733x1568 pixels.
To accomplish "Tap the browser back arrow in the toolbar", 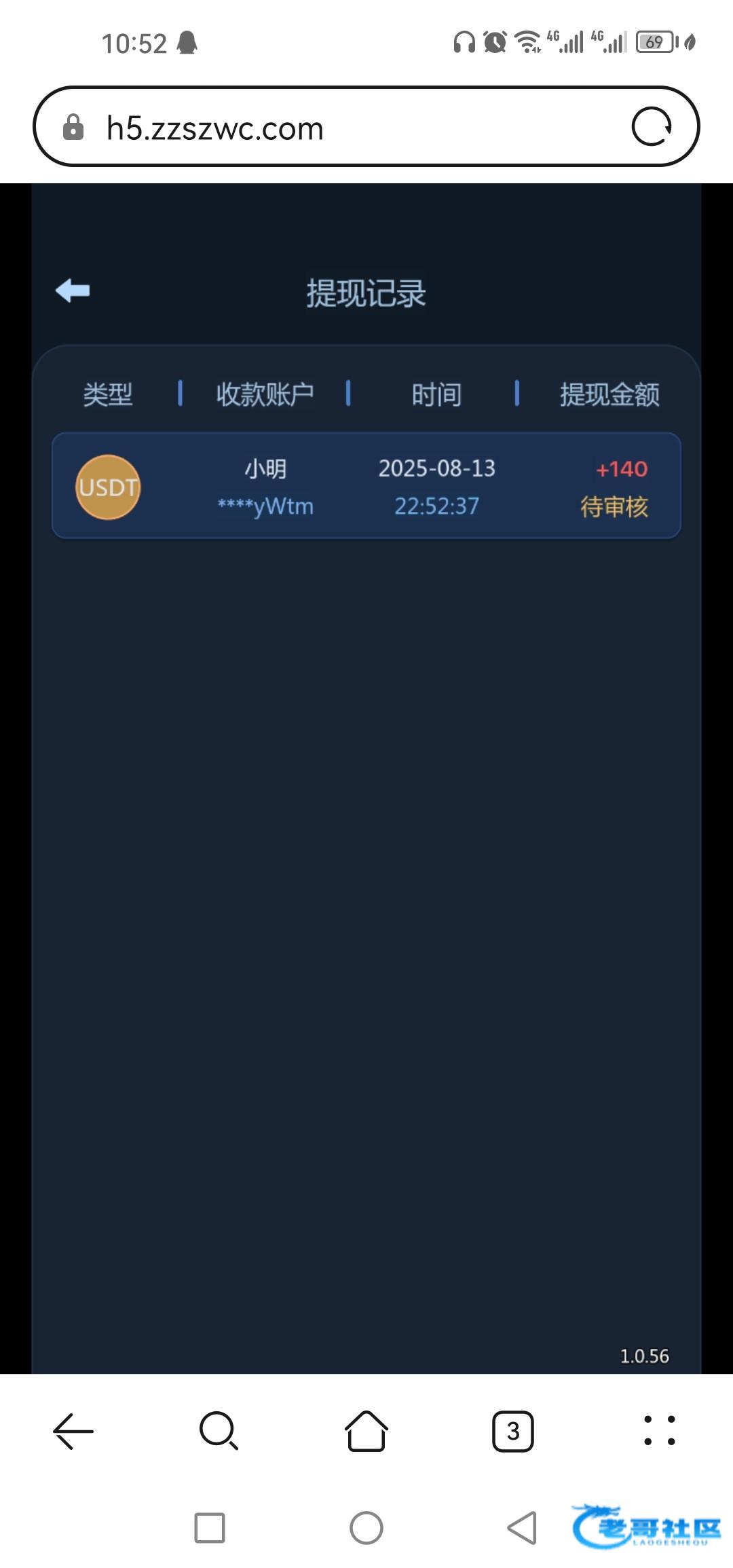I will [x=73, y=1432].
